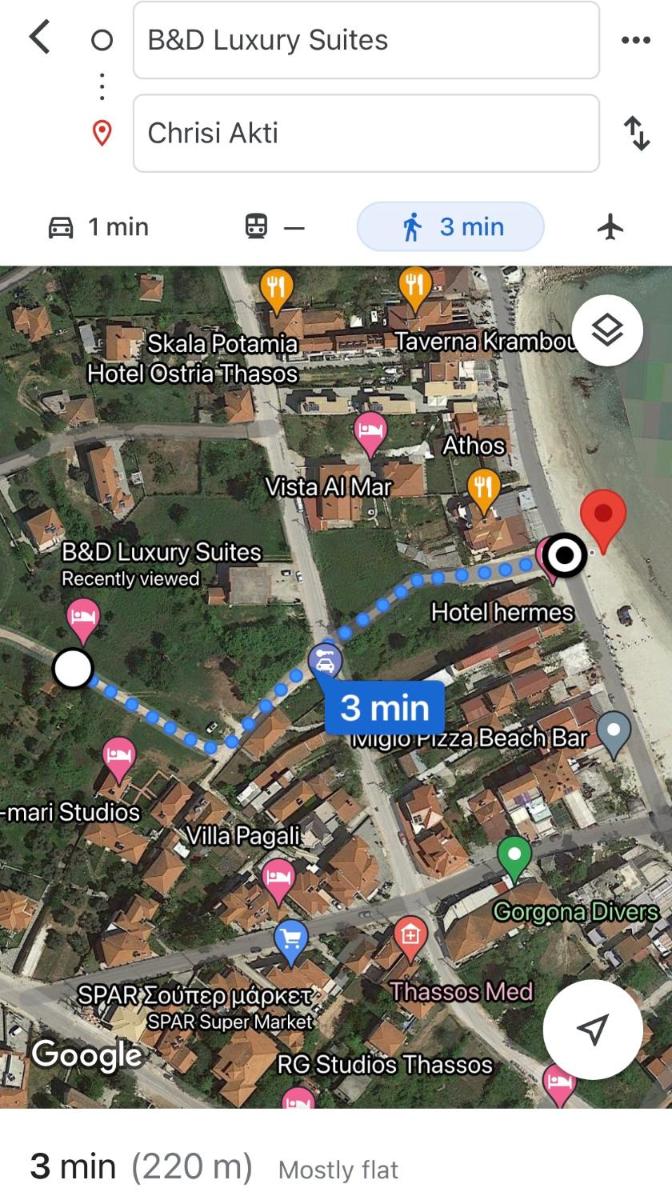Open the Athos restaurant pin
Screen dimensions: 672x1200
[x=484, y=487]
